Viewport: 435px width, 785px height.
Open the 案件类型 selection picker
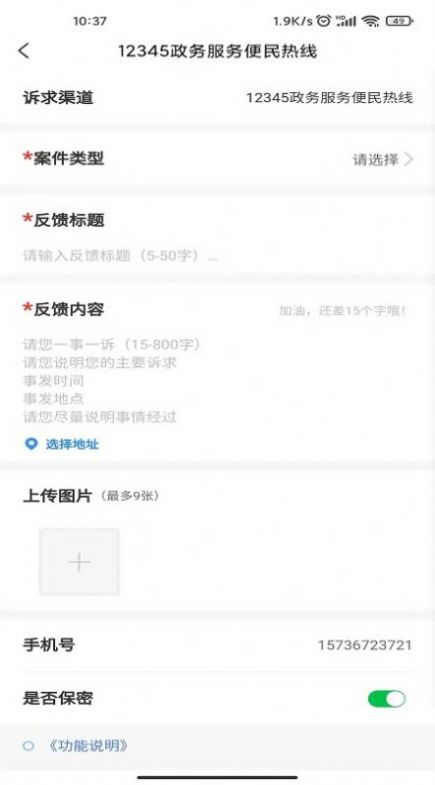coord(217,159)
